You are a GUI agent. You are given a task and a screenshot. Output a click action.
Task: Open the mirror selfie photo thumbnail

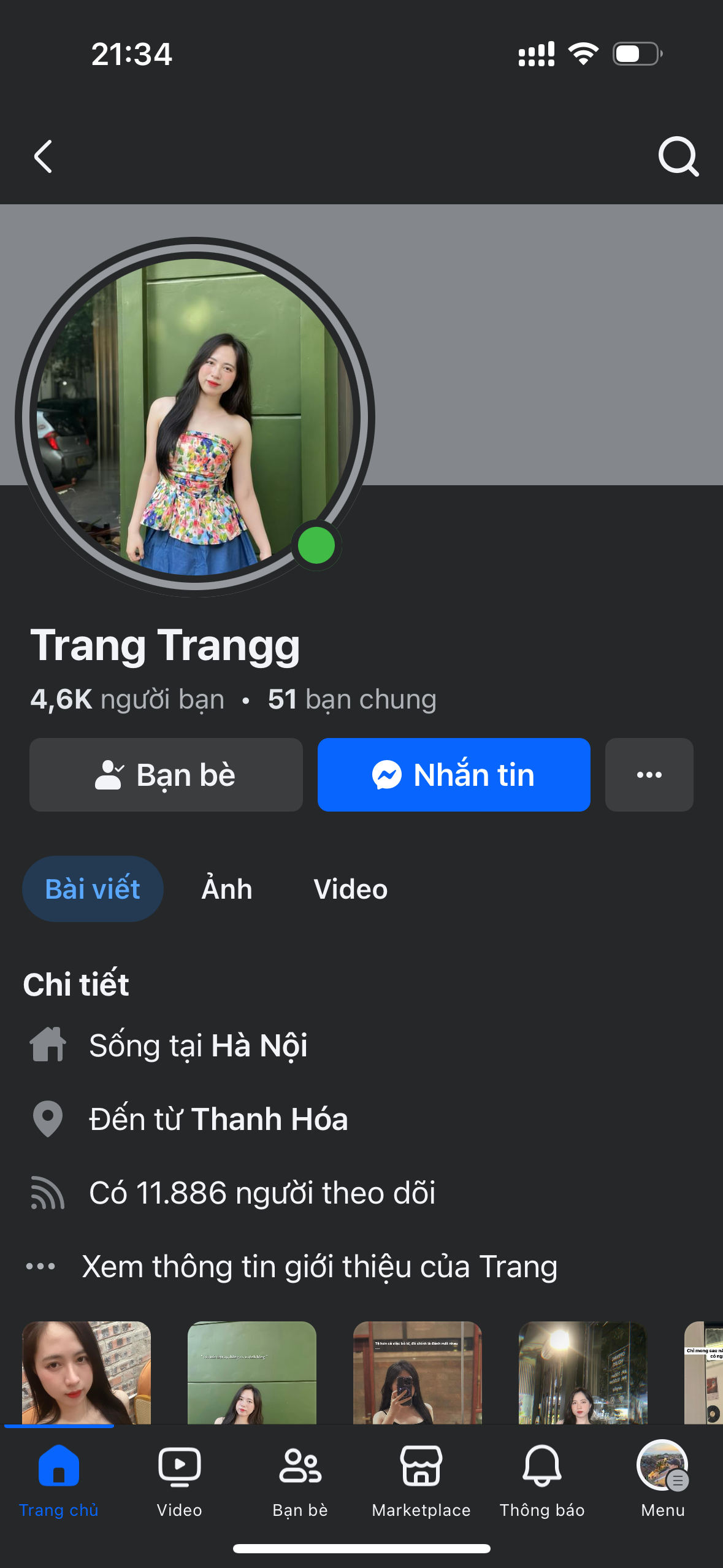417,1373
